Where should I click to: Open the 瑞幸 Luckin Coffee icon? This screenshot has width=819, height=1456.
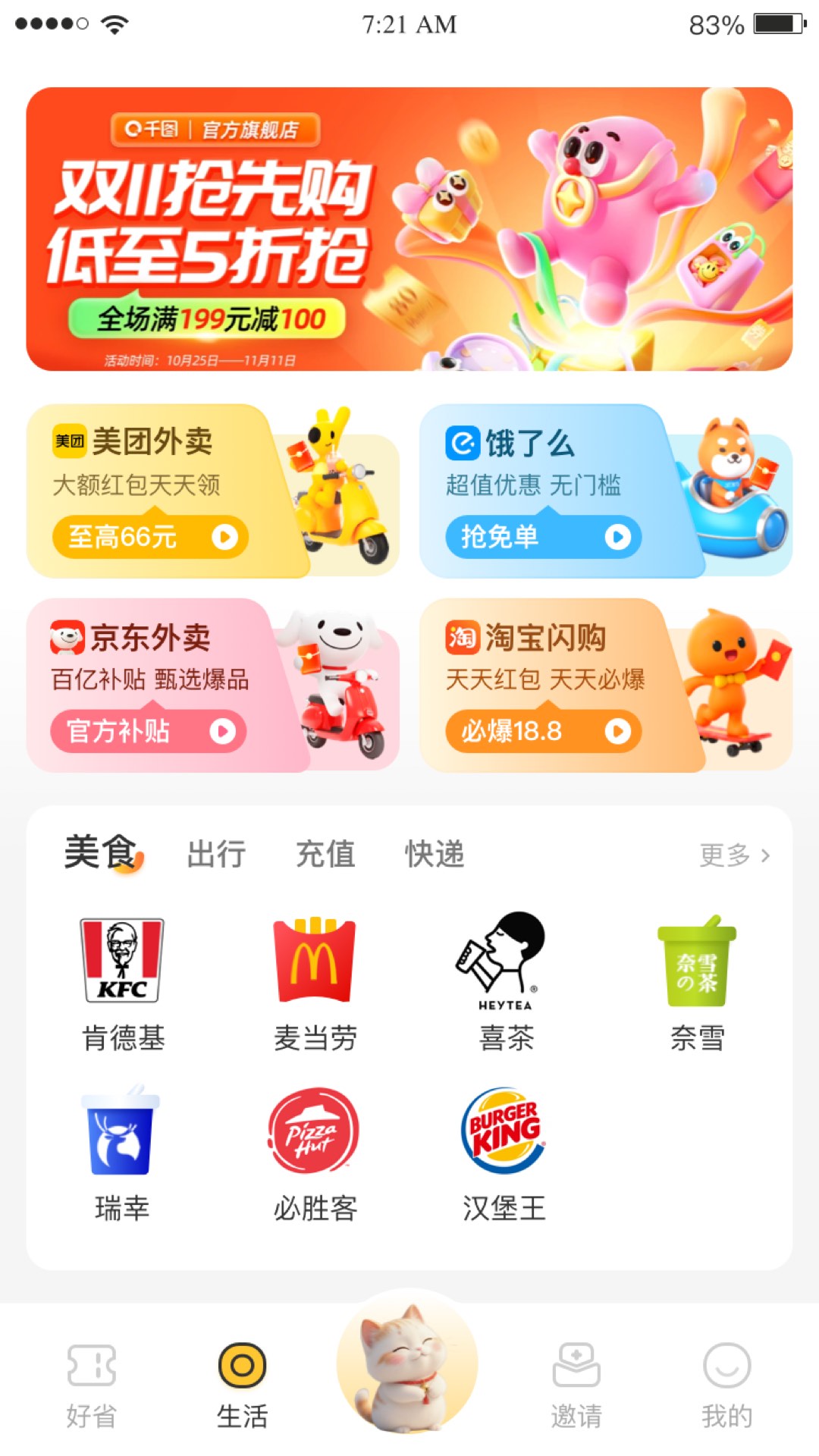click(x=123, y=1130)
